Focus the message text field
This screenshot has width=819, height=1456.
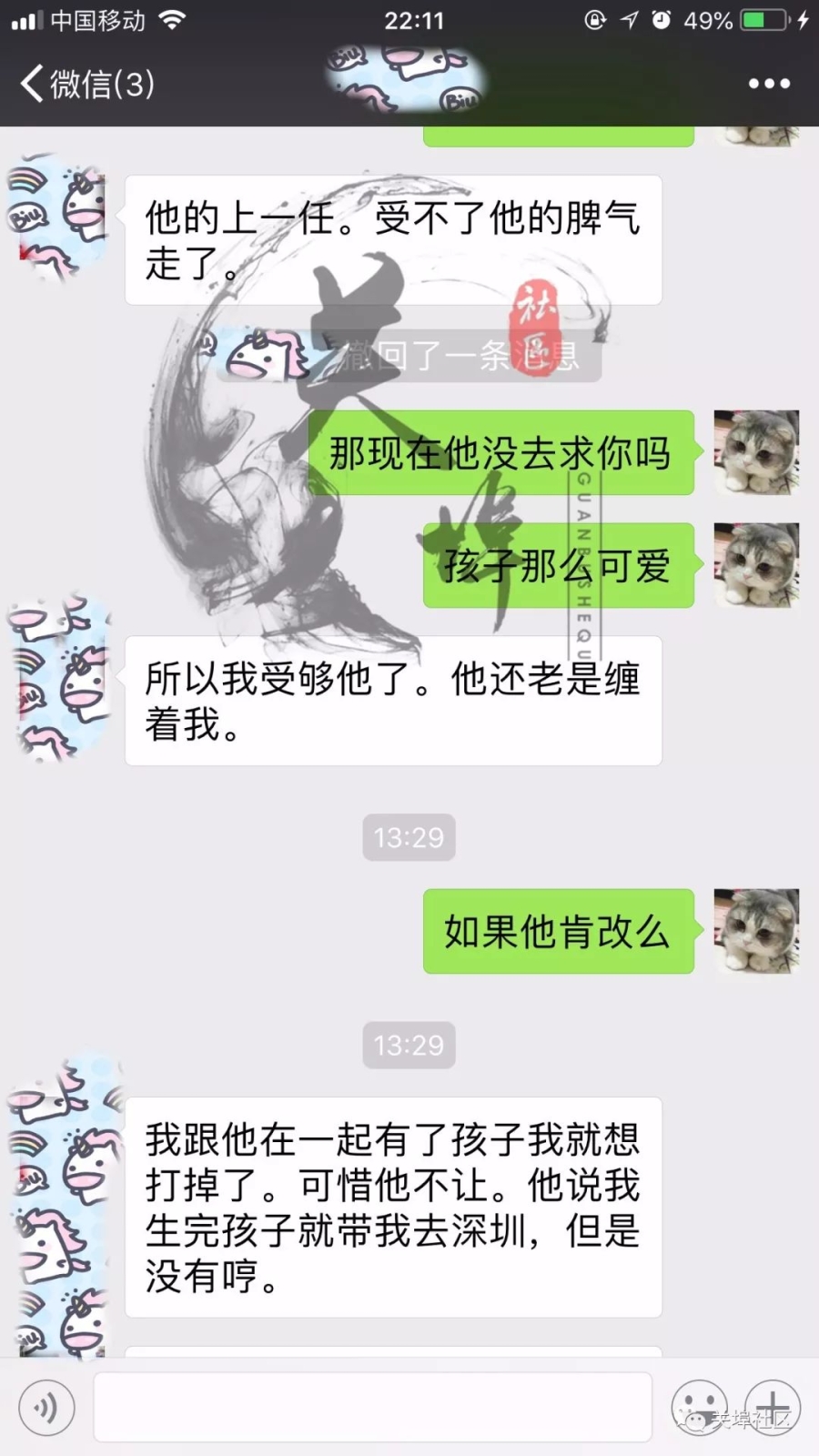click(x=373, y=1407)
